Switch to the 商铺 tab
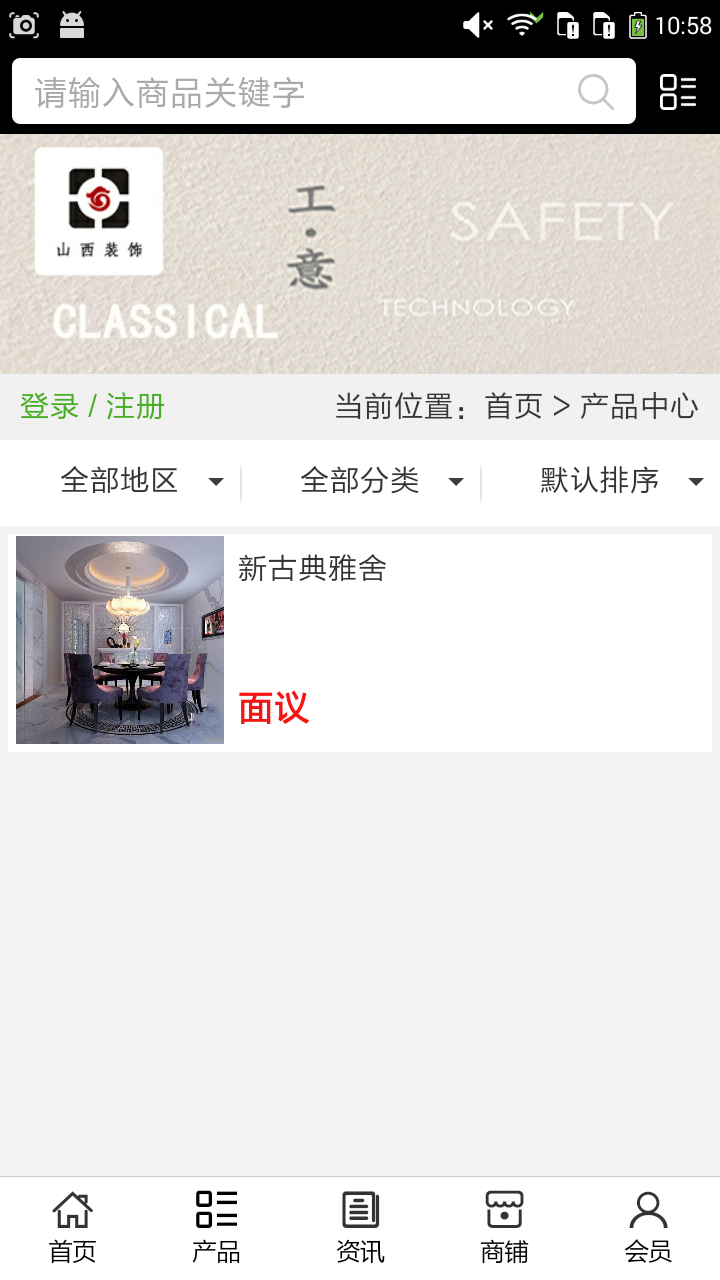 (x=504, y=1228)
